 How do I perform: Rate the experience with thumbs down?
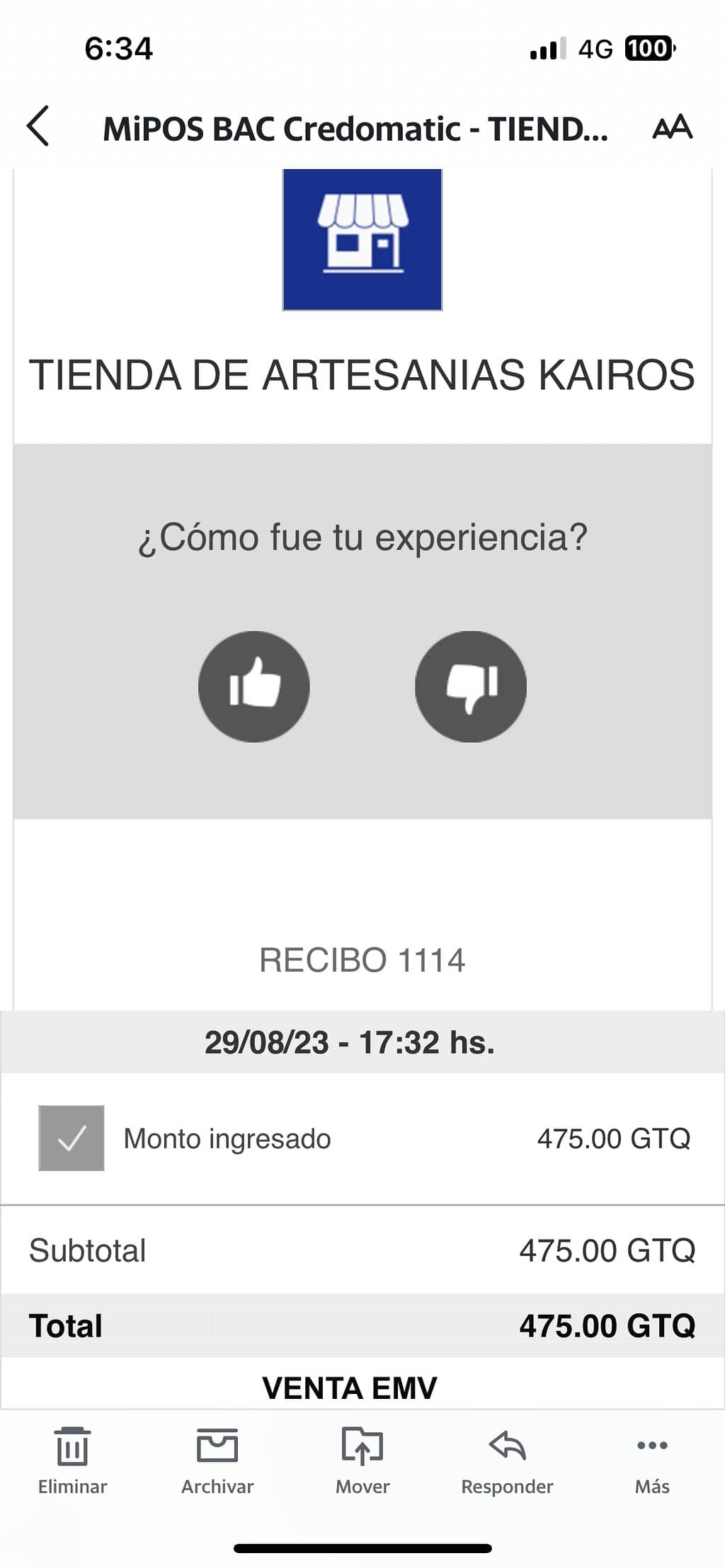pos(471,686)
